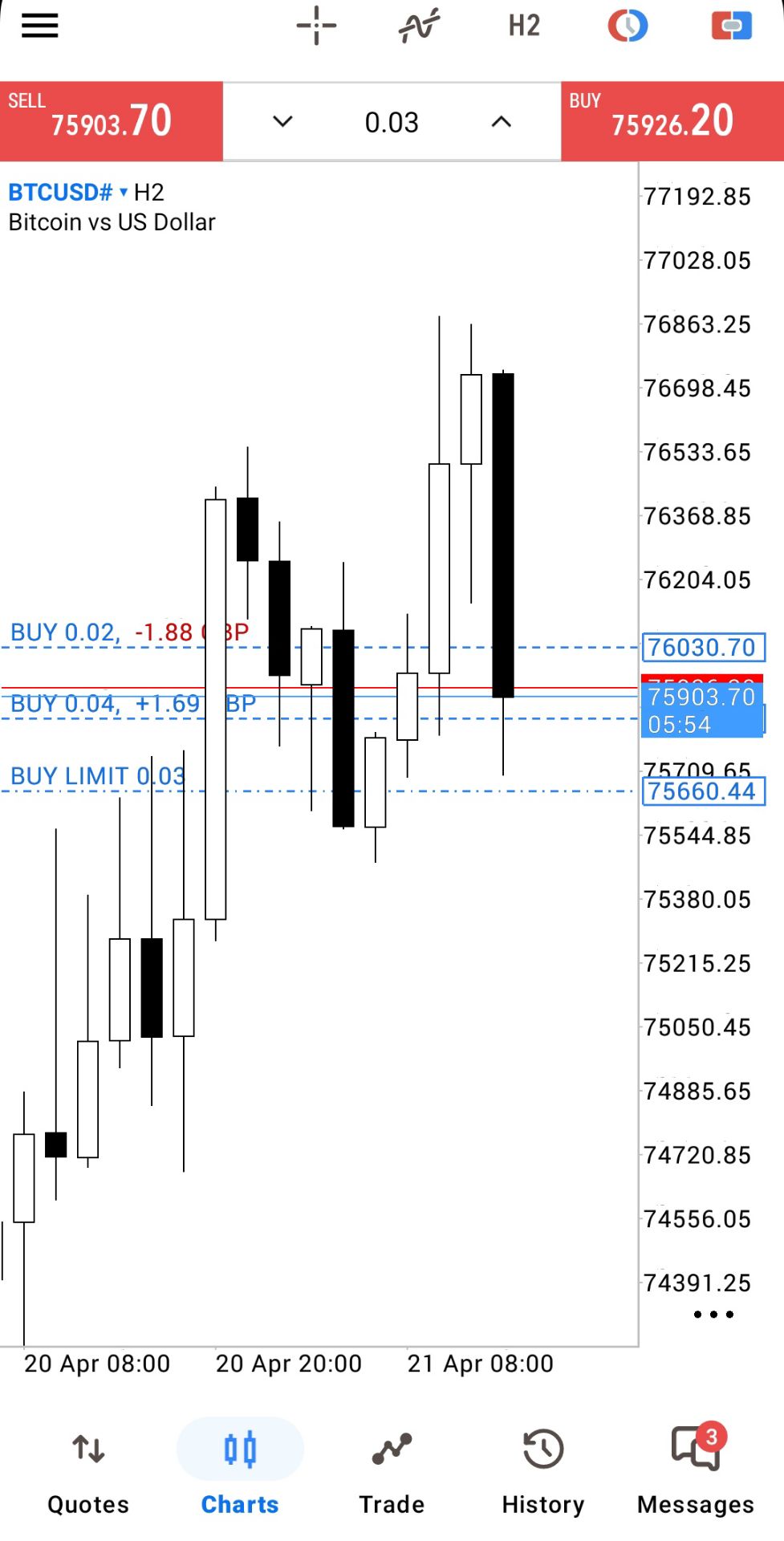Open the new order icon

point(731,26)
